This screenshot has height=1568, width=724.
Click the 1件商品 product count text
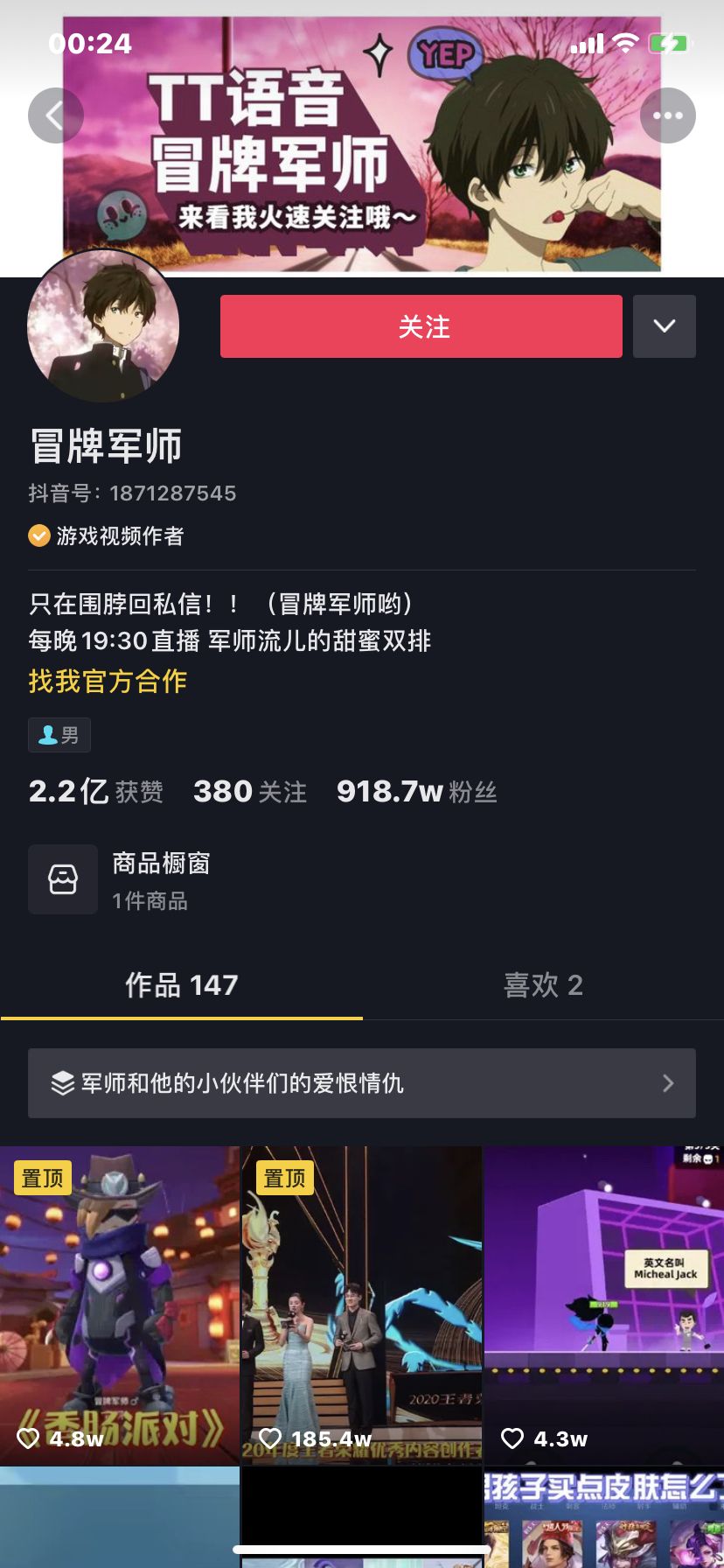point(150,902)
